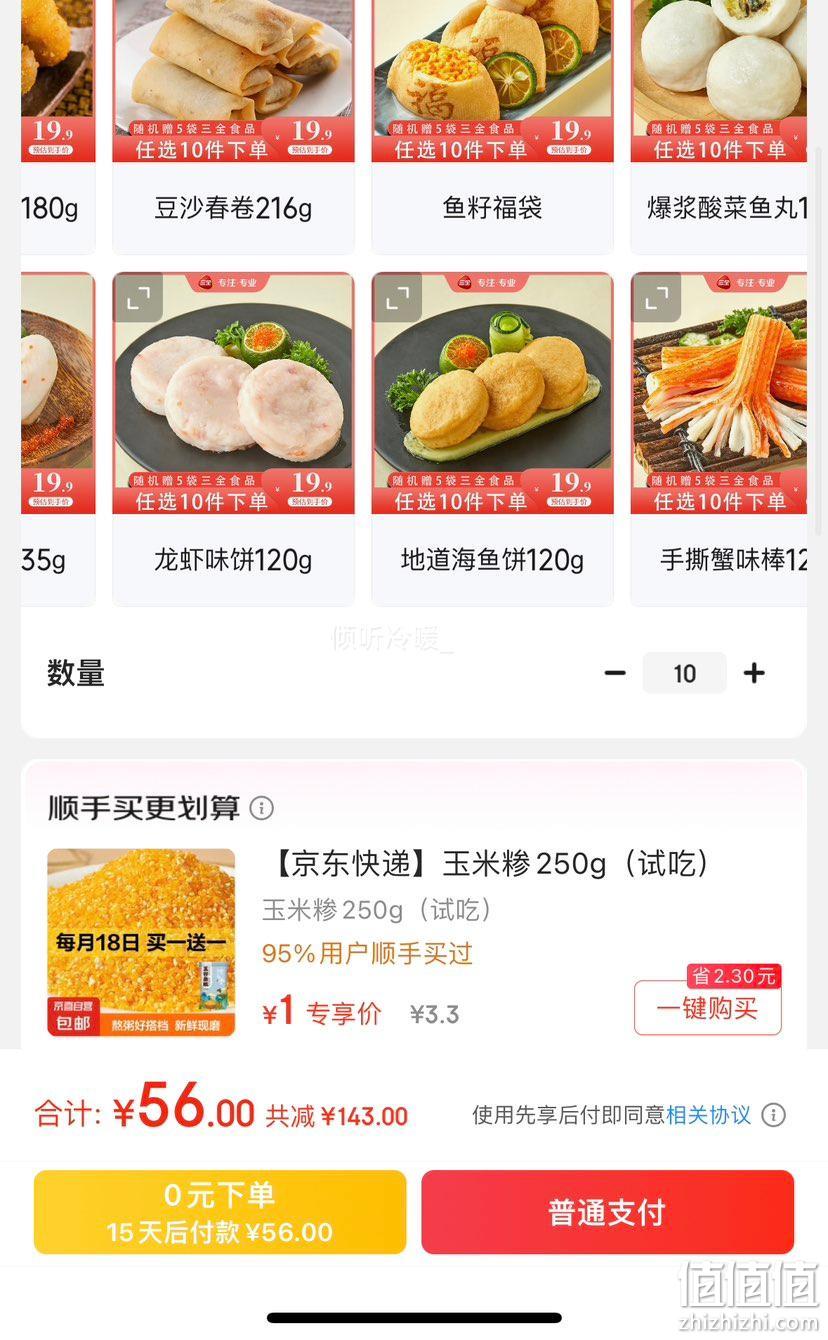Pick the 地道海鱼饼120g option

[492, 438]
